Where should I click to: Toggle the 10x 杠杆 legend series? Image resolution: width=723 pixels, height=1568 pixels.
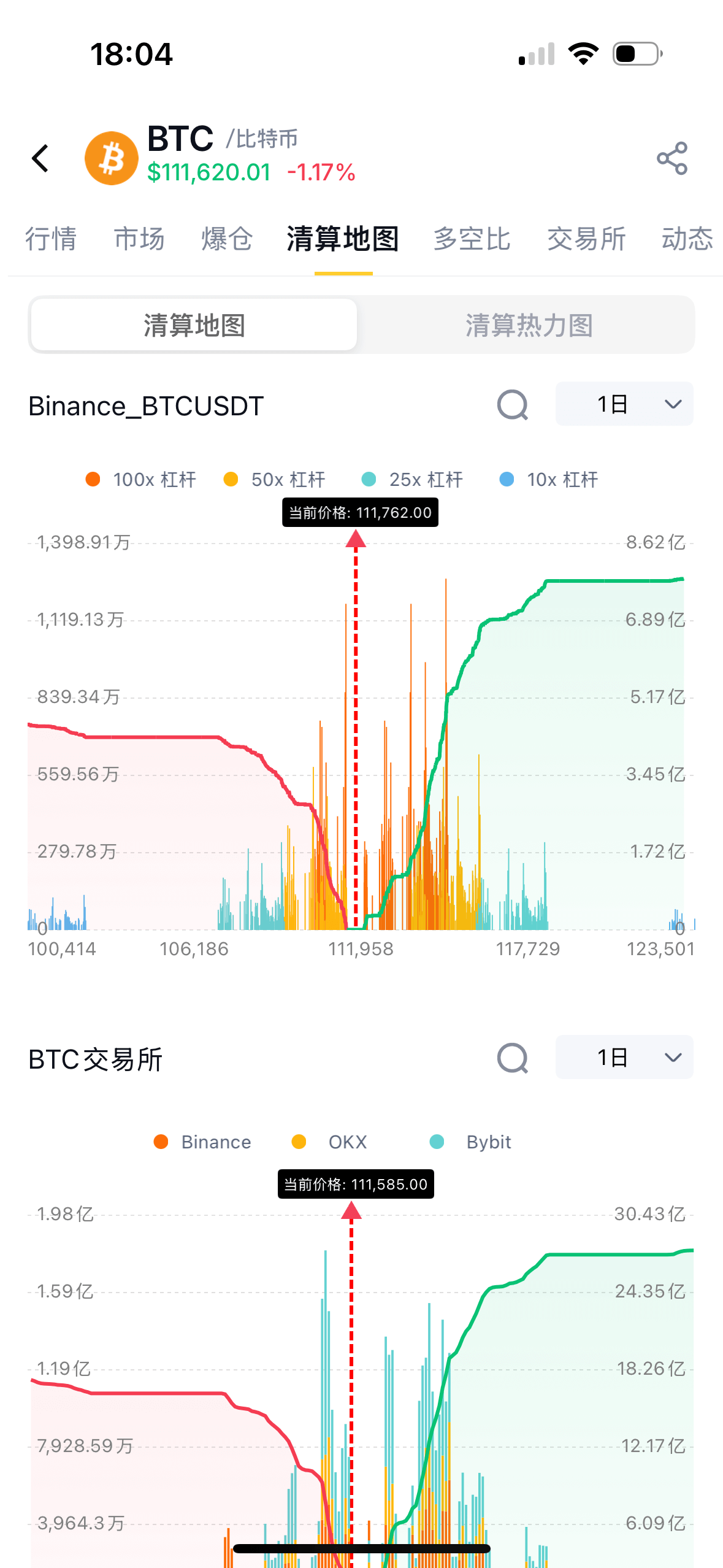click(x=549, y=480)
